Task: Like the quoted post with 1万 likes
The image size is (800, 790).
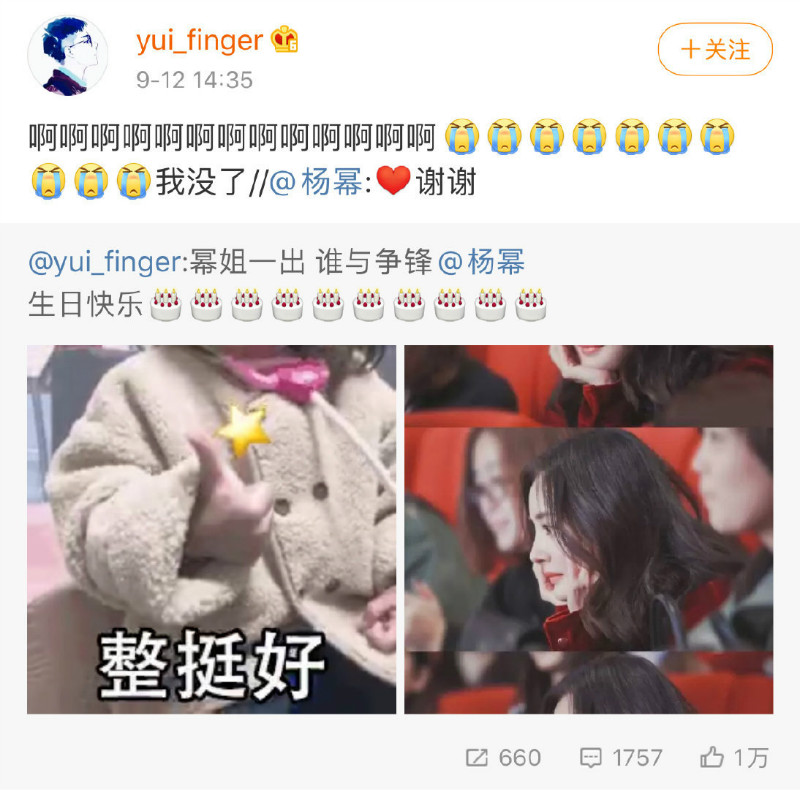Action: click(x=734, y=757)
